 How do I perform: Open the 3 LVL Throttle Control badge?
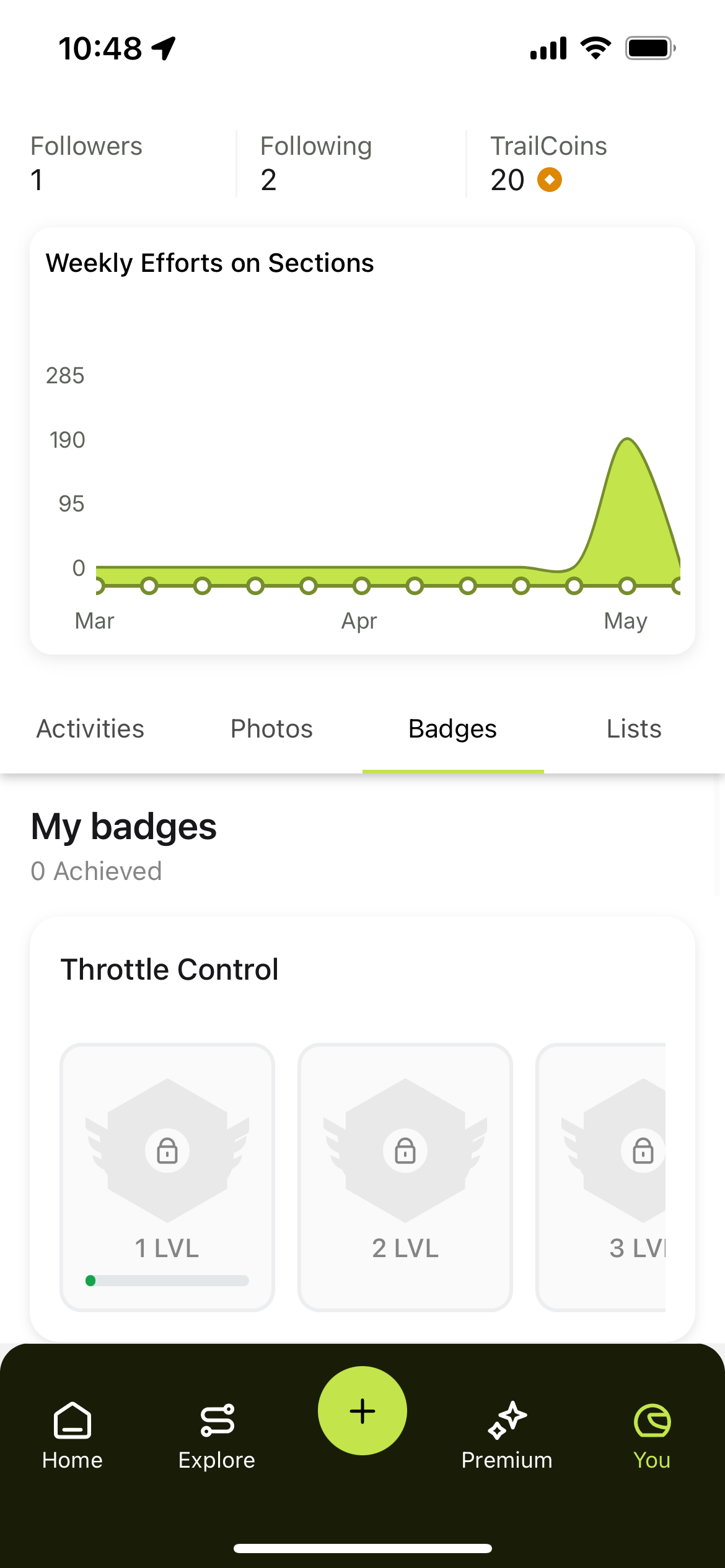[x=601, y=1177]
